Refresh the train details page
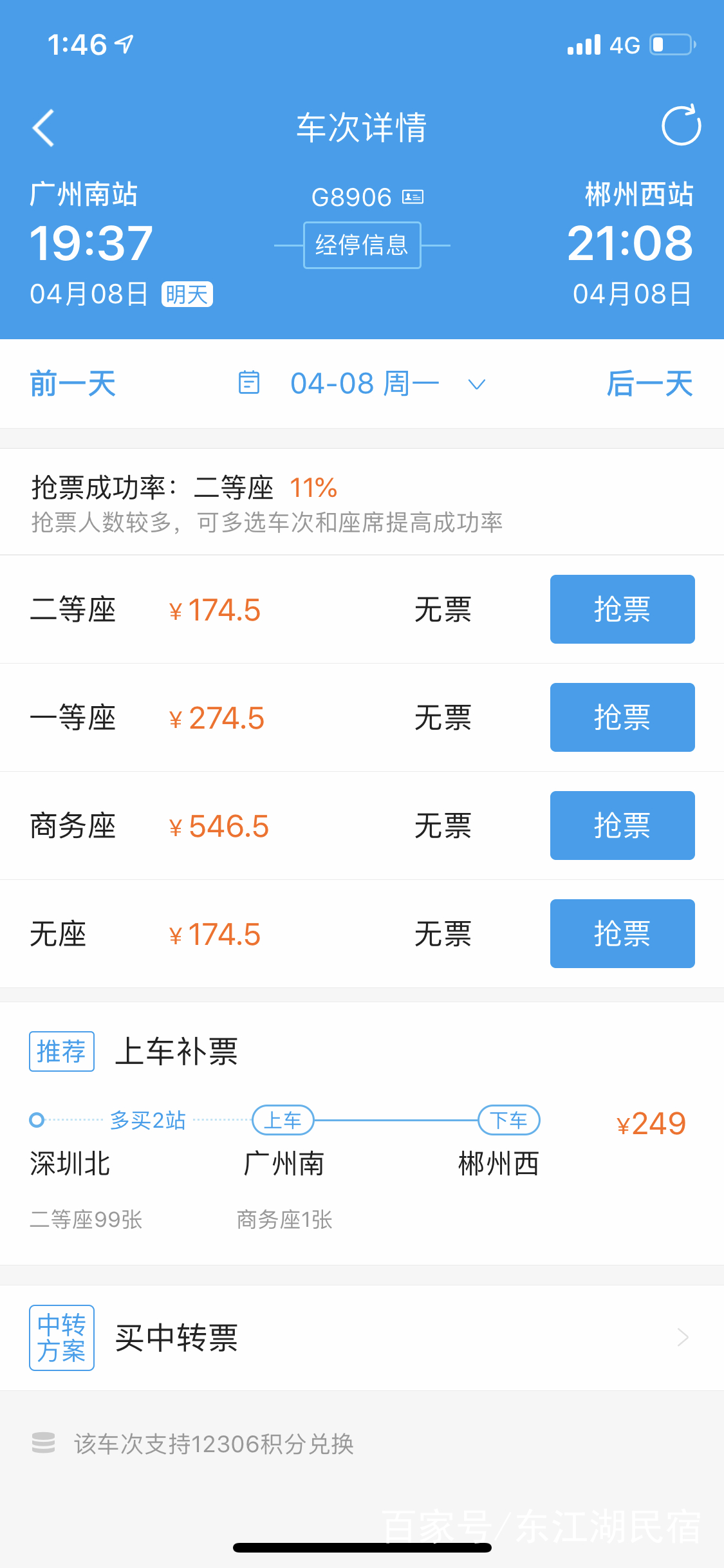The width and height of the screenshot is (724, 1568). (x=680, y=126)
